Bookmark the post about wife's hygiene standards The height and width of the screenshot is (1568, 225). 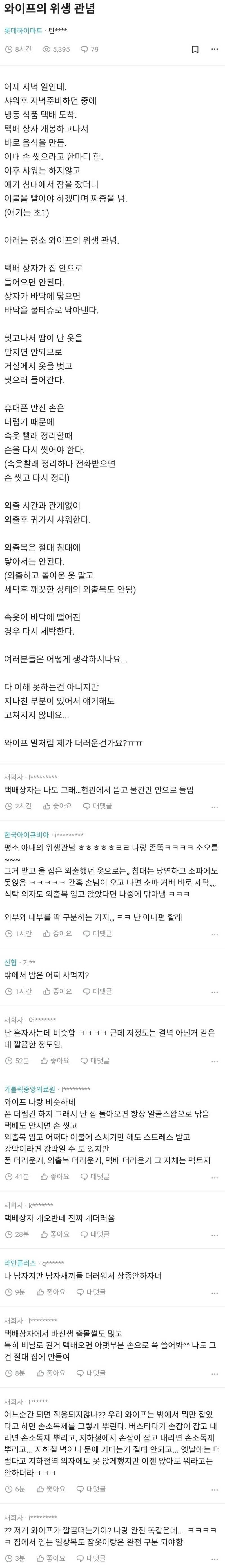pyautogui.click(x=195, y=49)
